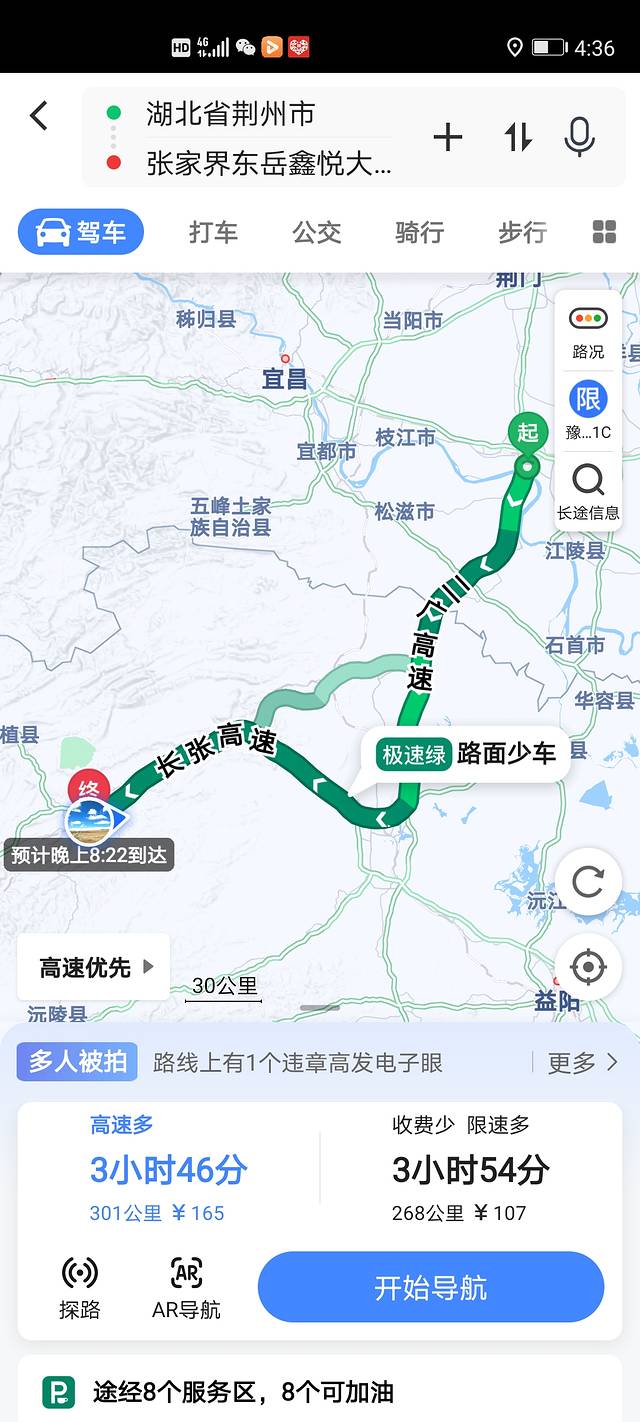The width and height of the screenshot is (640, 1422).
Task: Go back using the top-left arrow
Action: point(38,116)
